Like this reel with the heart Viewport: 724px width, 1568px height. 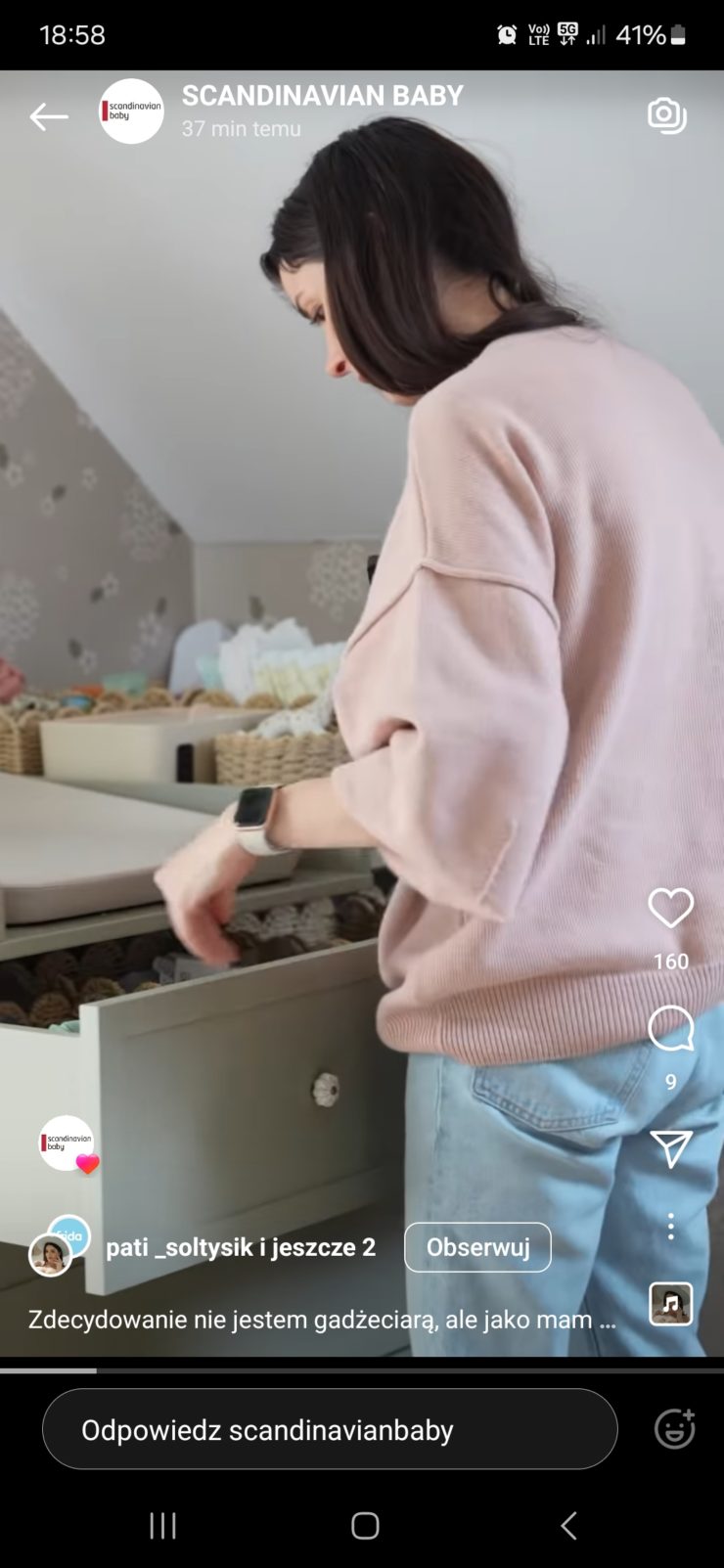[670, 909]
